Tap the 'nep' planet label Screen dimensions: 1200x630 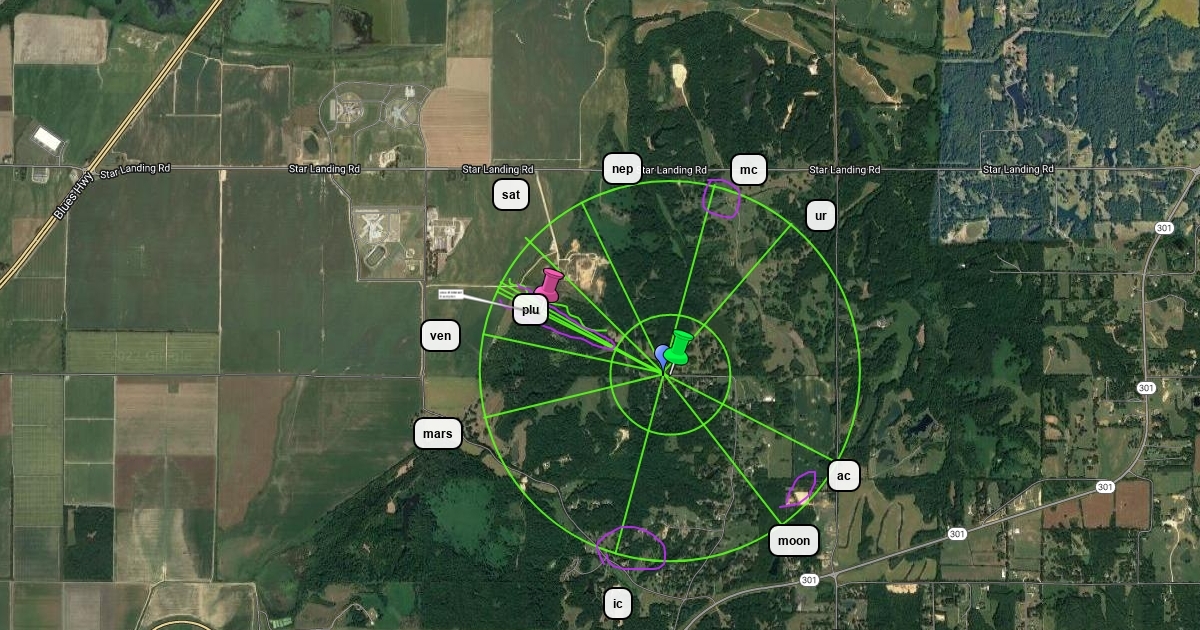[x=622, y=169]
